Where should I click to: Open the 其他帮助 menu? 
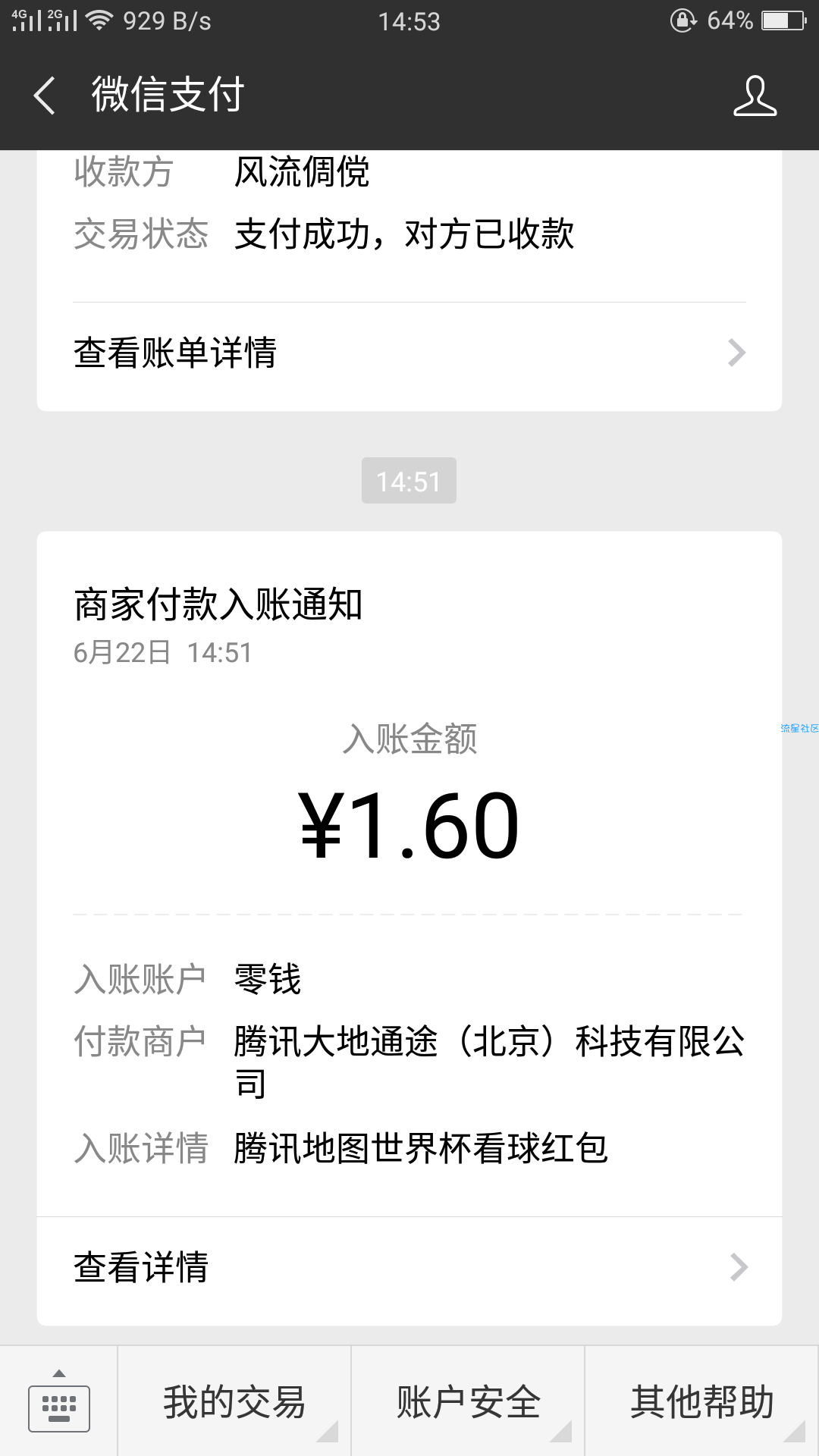[701, 1401]
